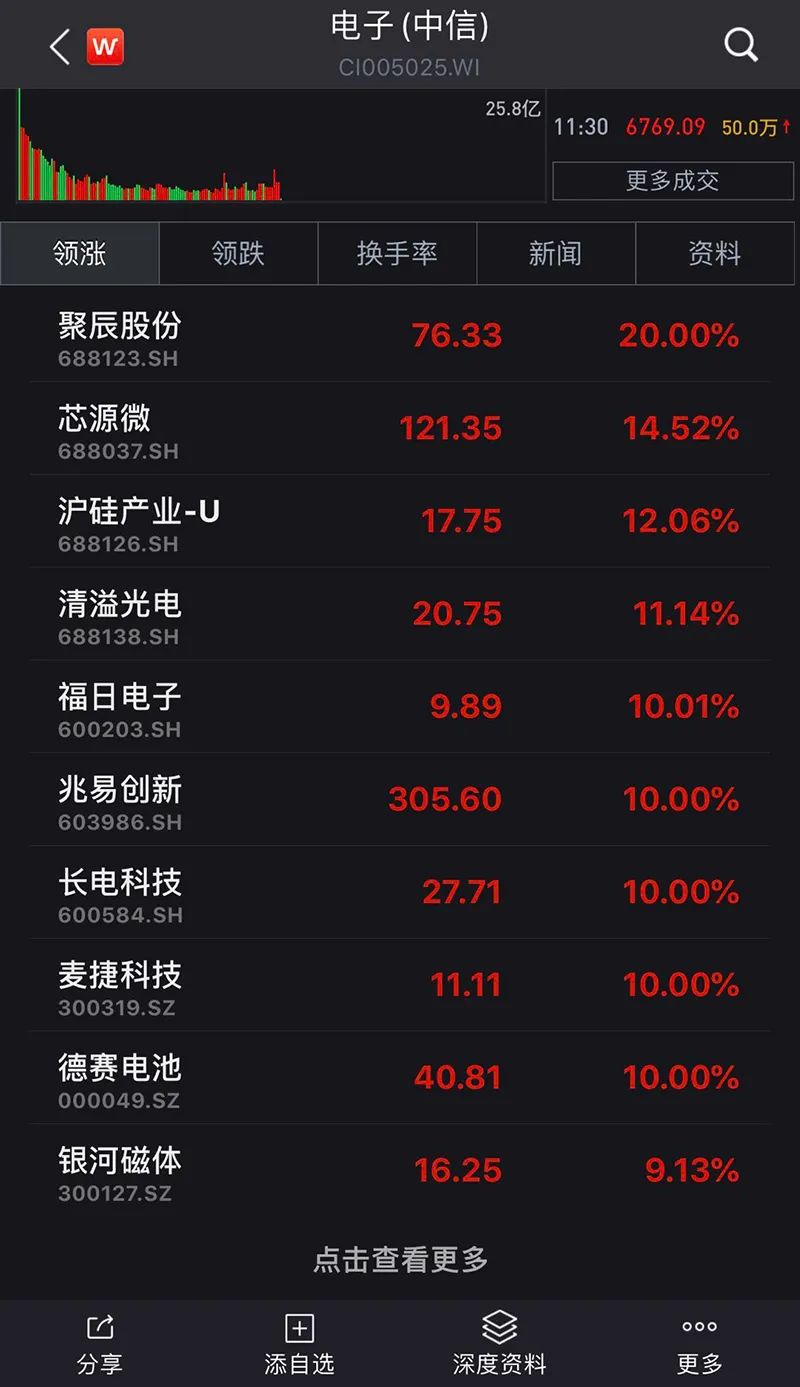Select the 换手率 tab
Viewport: 800px width, 1387px height.
pyautogui.click(x=397, y=254)
